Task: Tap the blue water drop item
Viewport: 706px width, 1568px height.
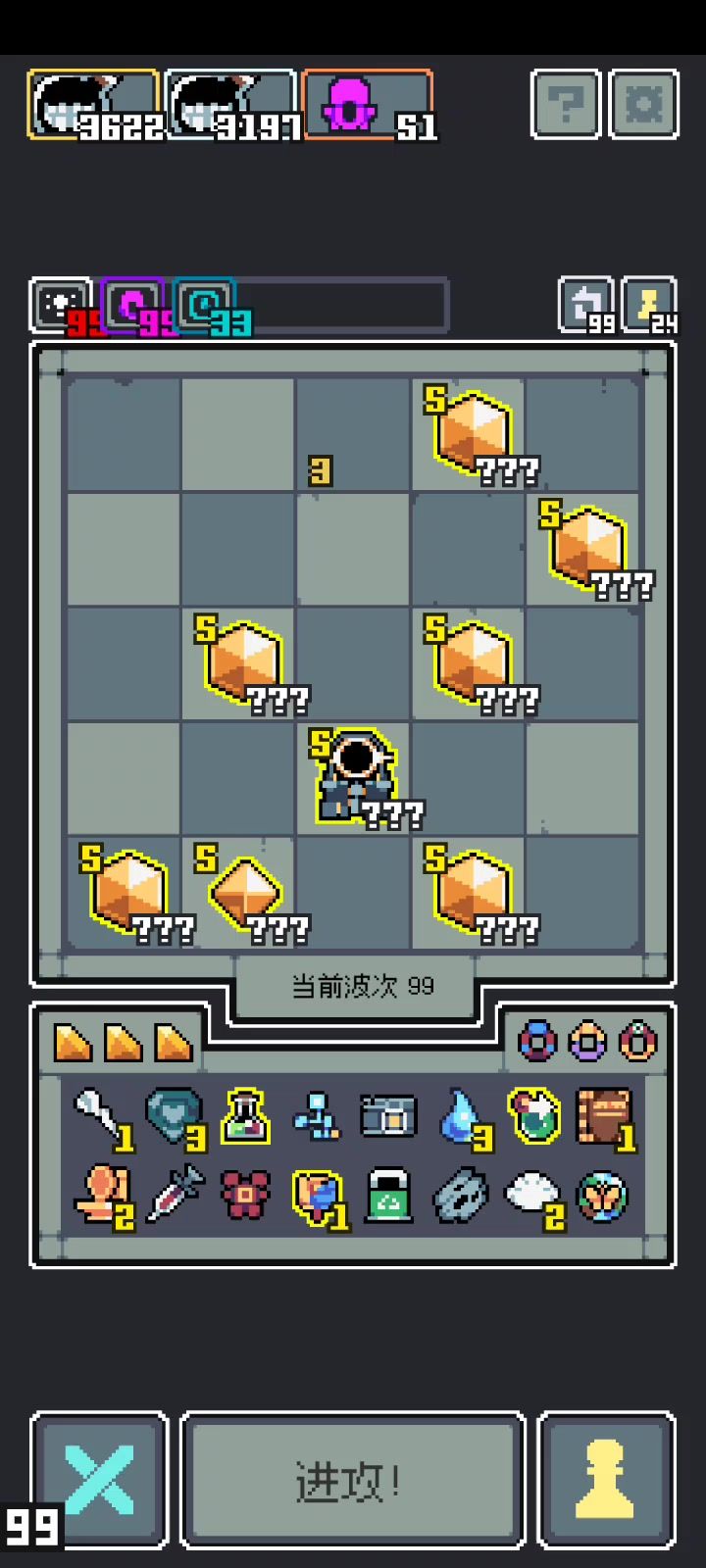Action: (x=461, y=1116)
